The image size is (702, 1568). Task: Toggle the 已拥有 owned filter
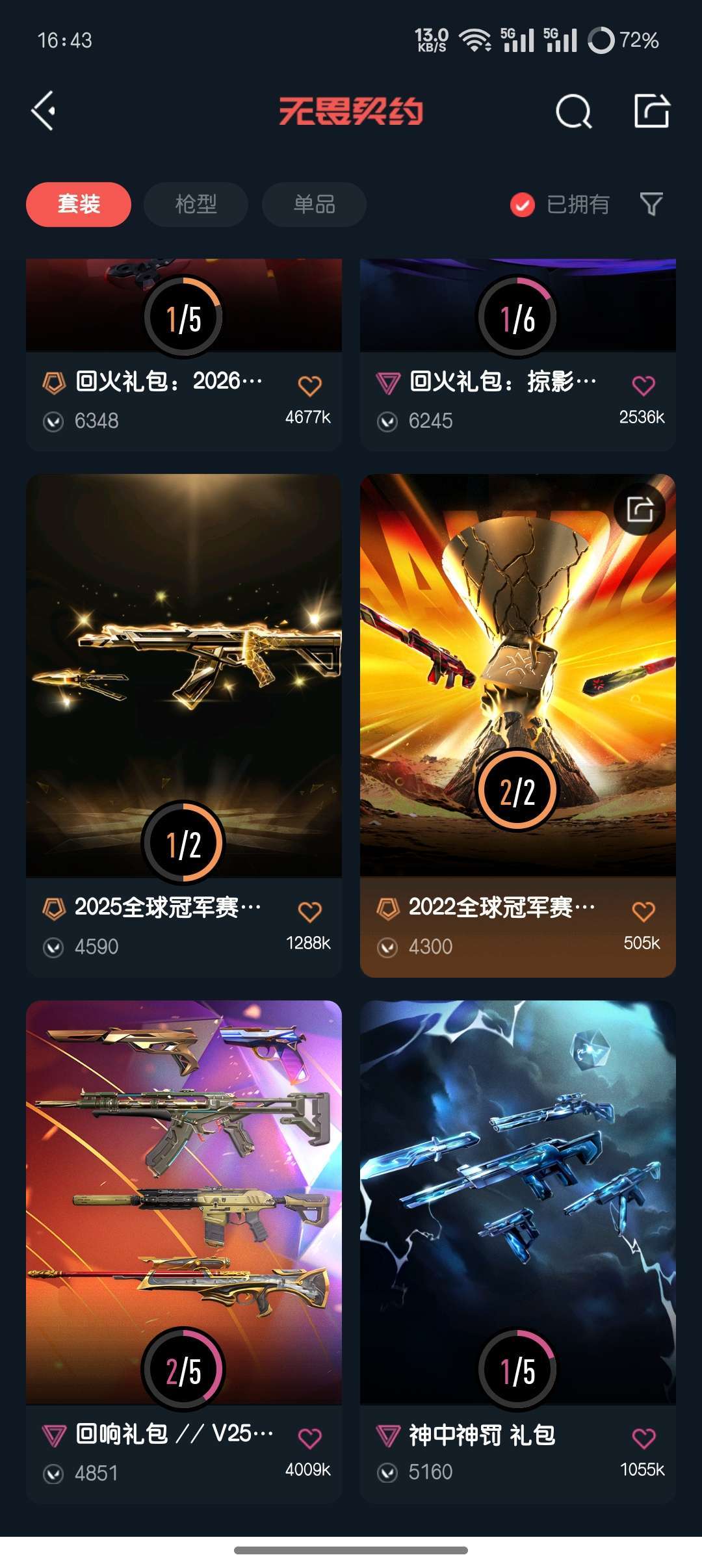559,204
